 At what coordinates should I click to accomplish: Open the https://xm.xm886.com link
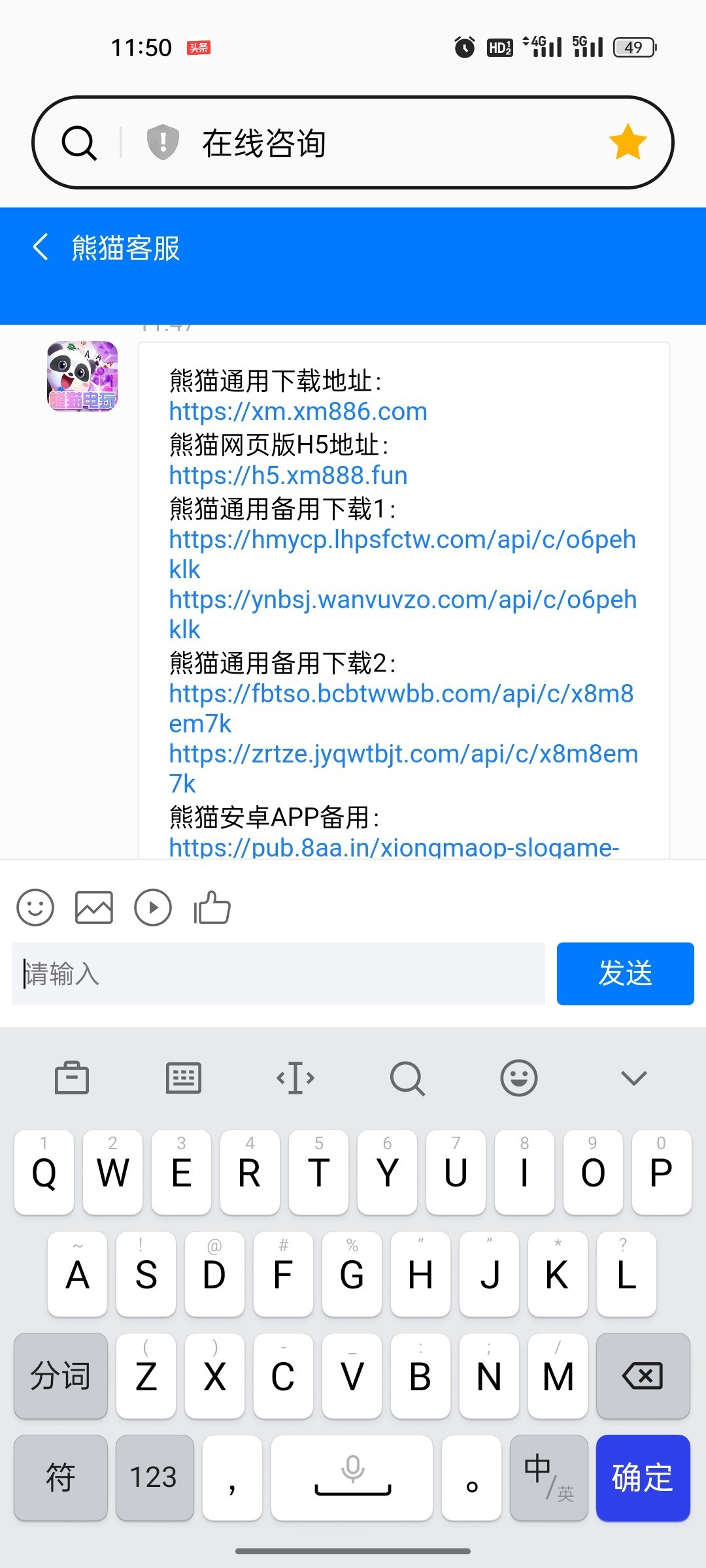pyautogui.click(x=298, y=412)
